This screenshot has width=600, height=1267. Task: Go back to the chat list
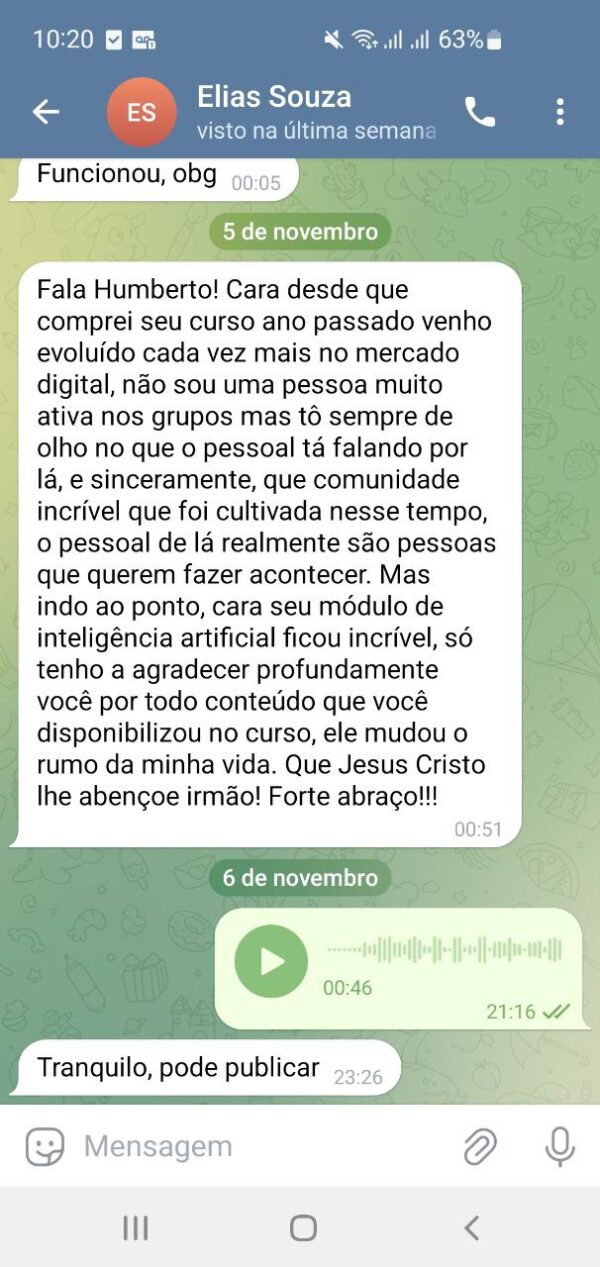tap(46, 112)
